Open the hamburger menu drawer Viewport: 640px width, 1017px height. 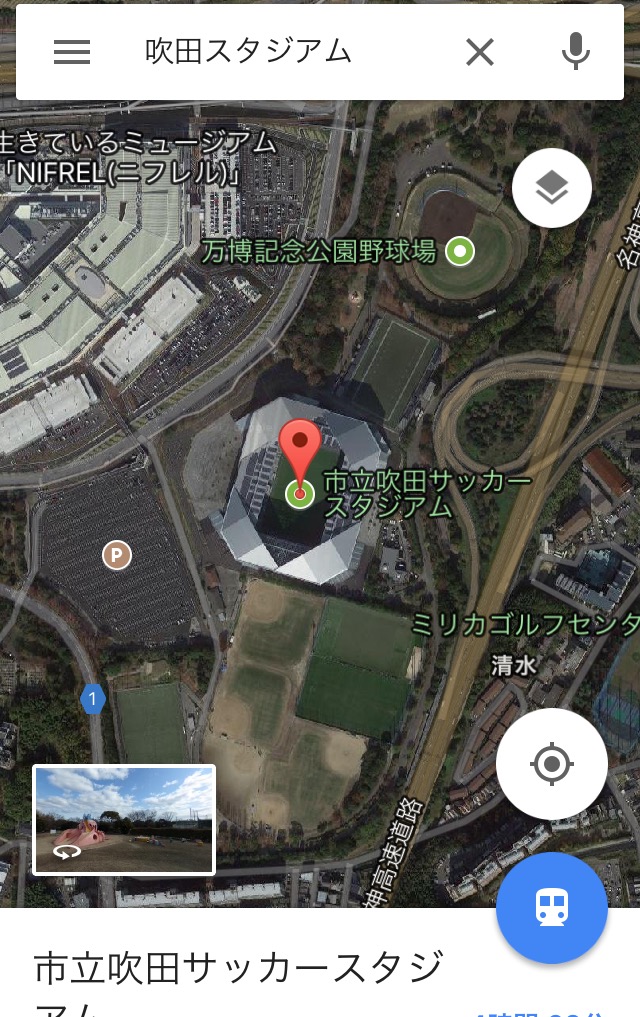pos(72,52)
